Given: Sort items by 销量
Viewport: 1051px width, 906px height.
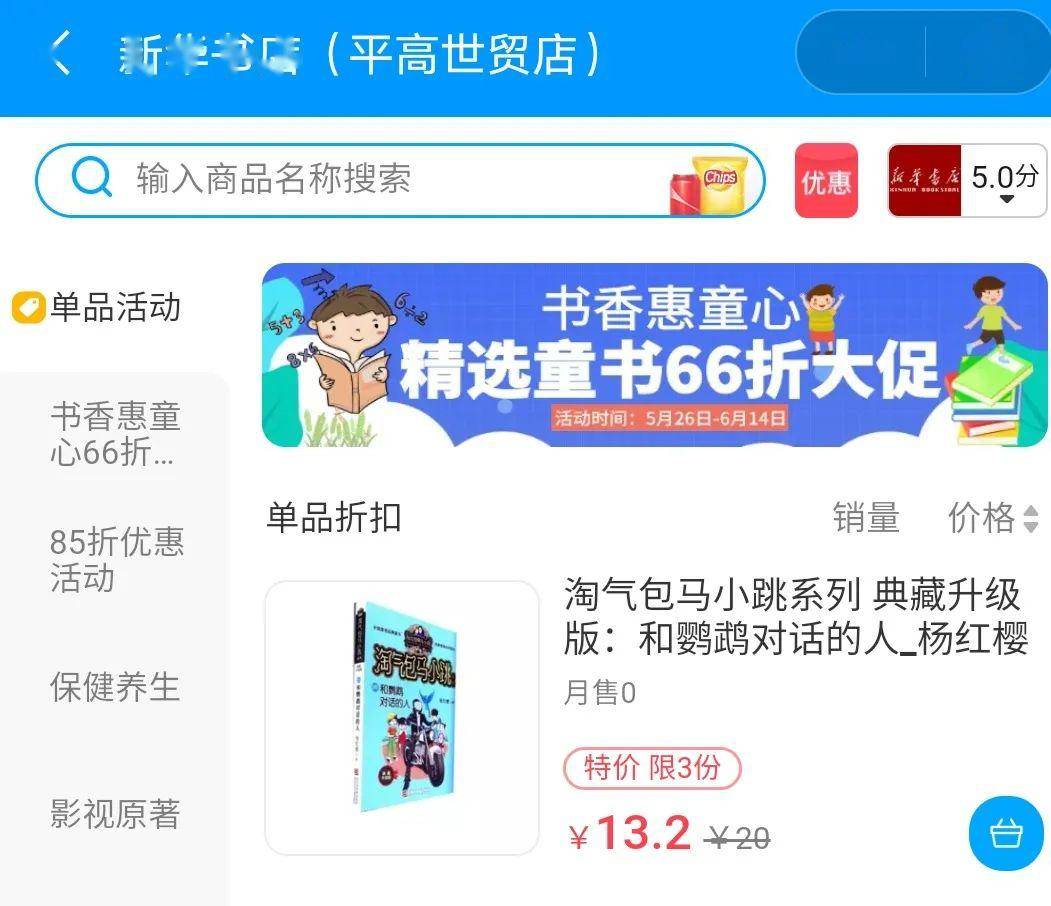Looking at the screenshot, I should (x=866, y=518).
